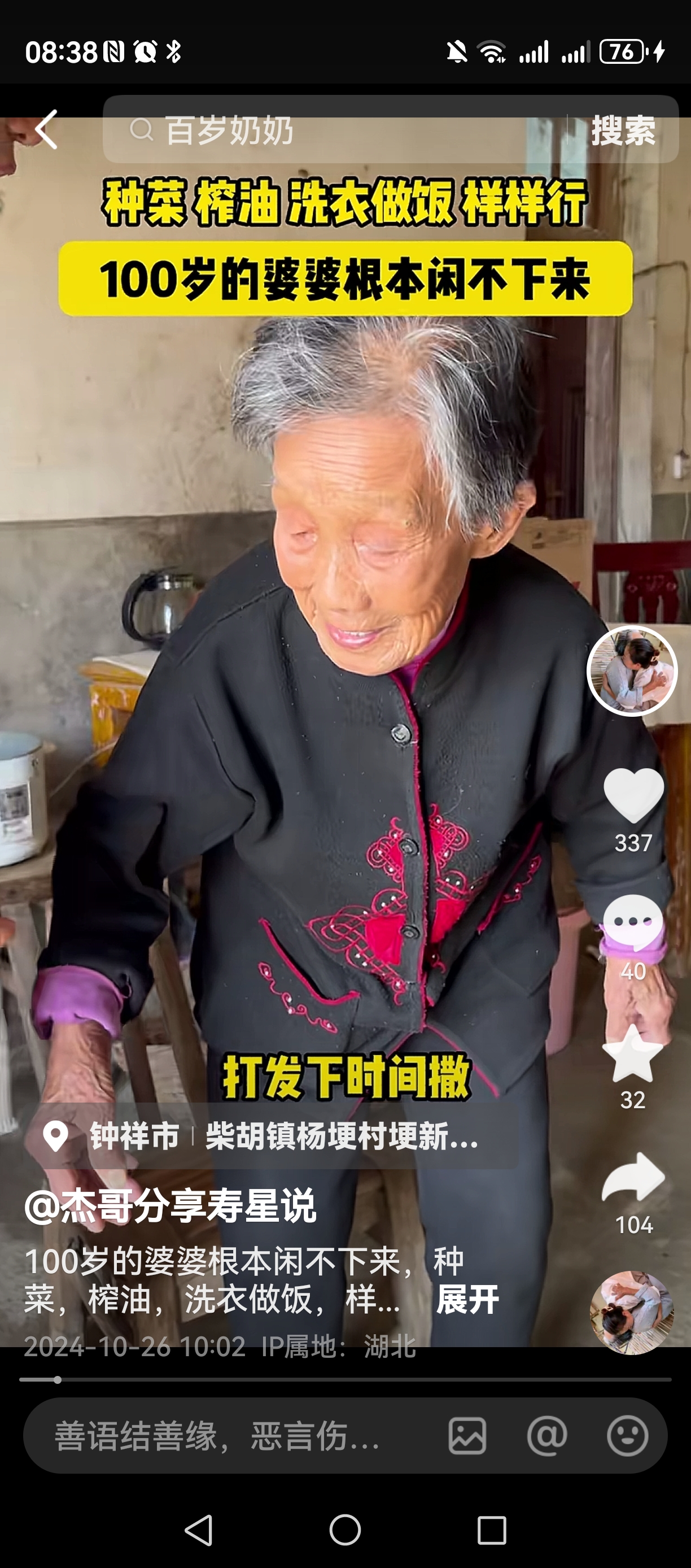This screenshot has height=1568, width=691.
Task: Attach an image to the comment
Action: (x=467, y=1436)
